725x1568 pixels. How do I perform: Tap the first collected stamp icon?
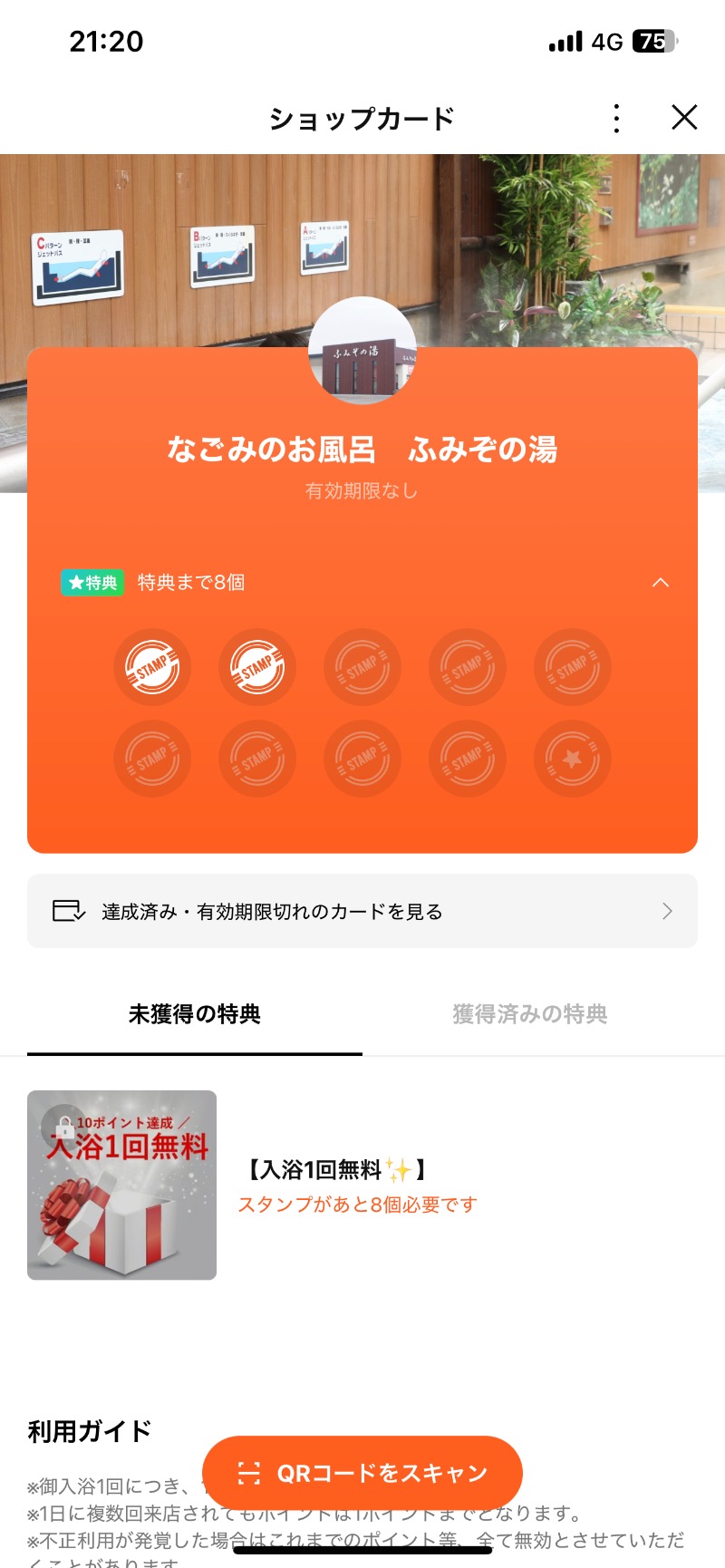[x=152, y=667]
